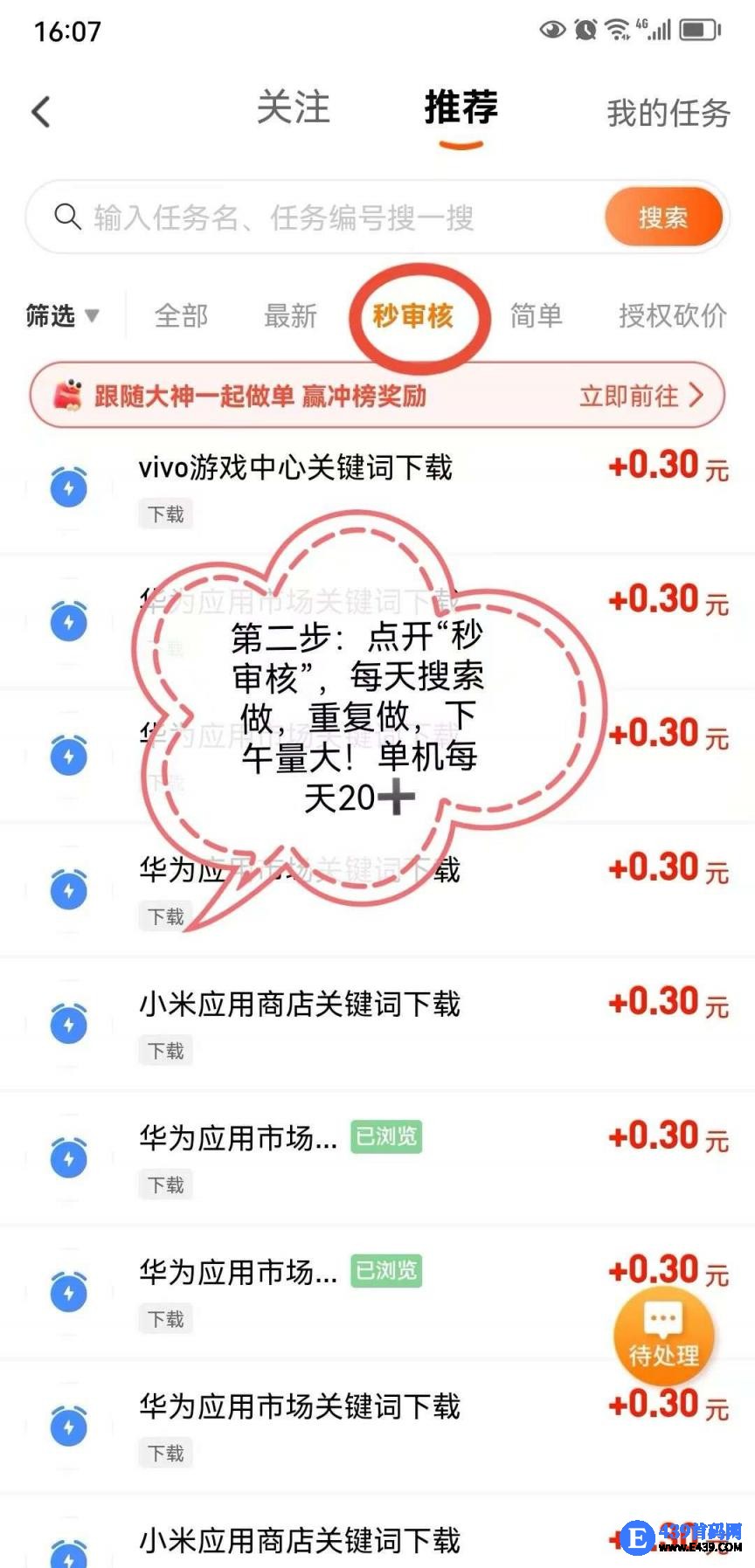Show 全部 tasks filter
This screenshot has height=1568, width=755.
[x=181, y=315]
